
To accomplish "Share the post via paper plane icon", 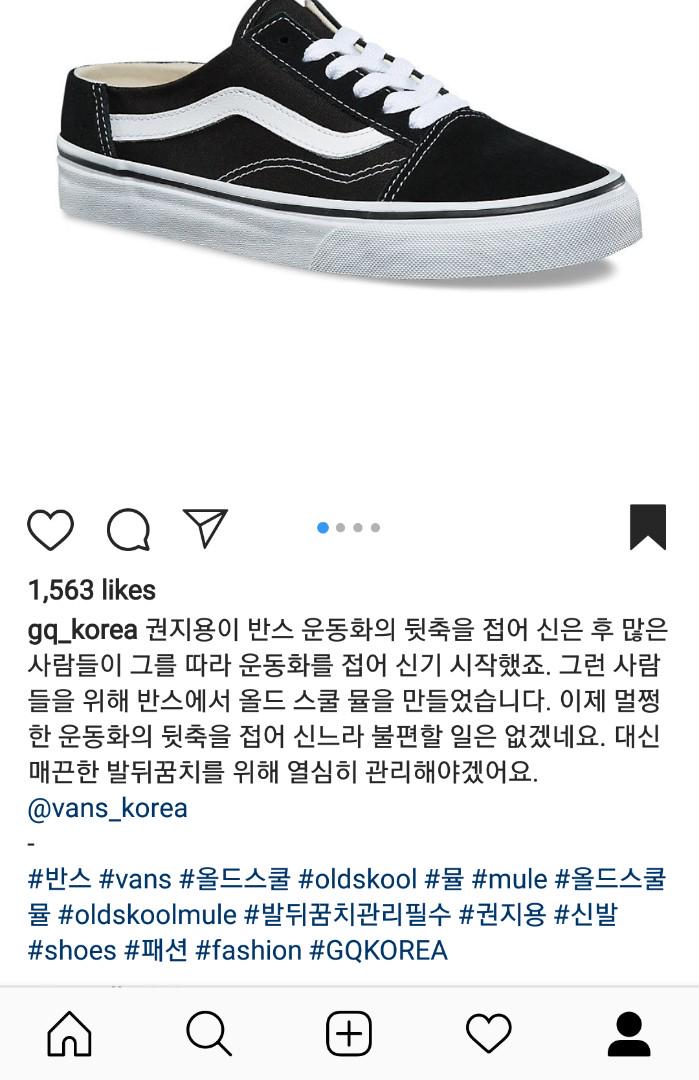I will click(x=206, y=528).
